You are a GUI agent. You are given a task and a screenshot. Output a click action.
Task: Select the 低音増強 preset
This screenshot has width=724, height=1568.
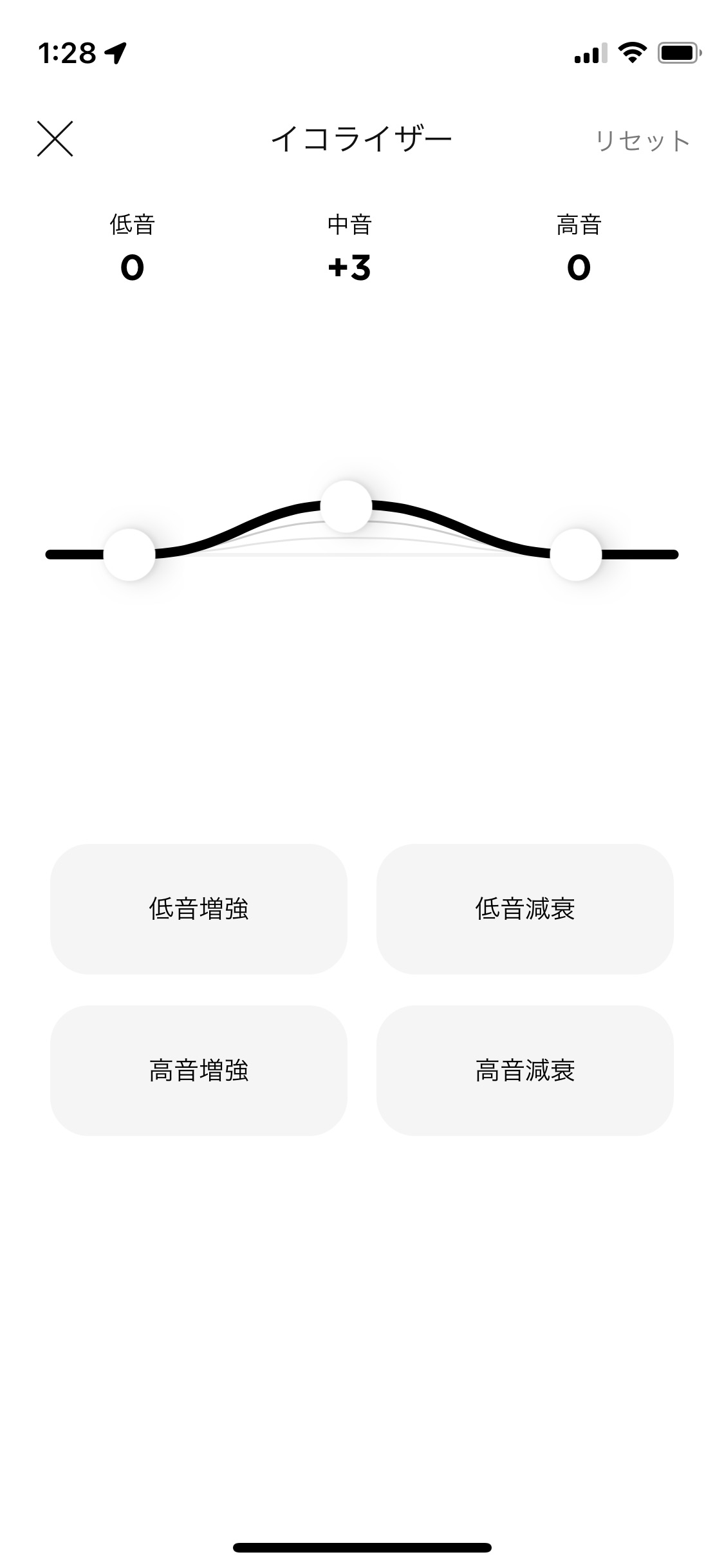pyautogui.click(x=199, y=909)
